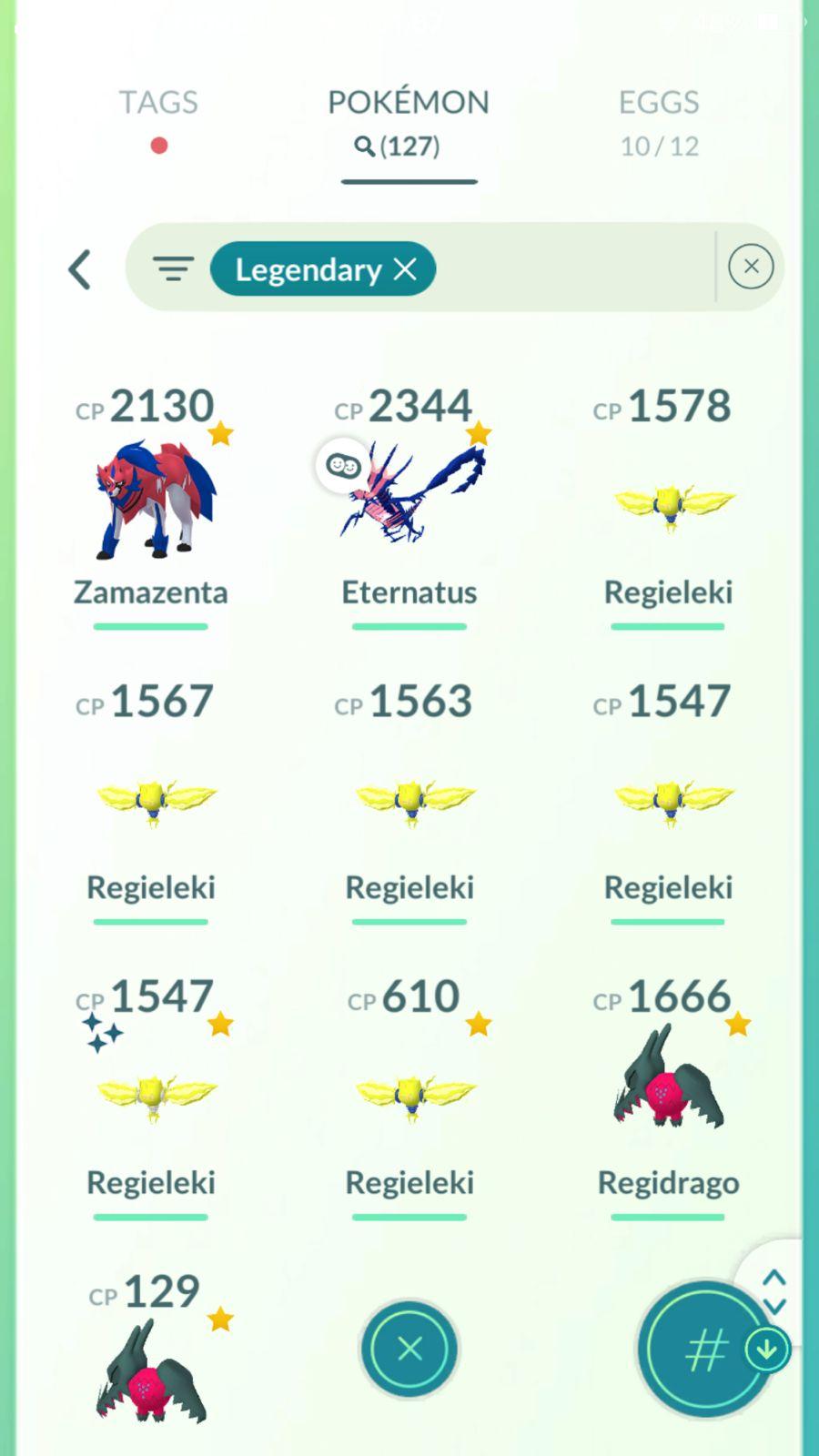Open the search filter options icon
Viewport: 819px width, 1456px height.
point(173,269)
